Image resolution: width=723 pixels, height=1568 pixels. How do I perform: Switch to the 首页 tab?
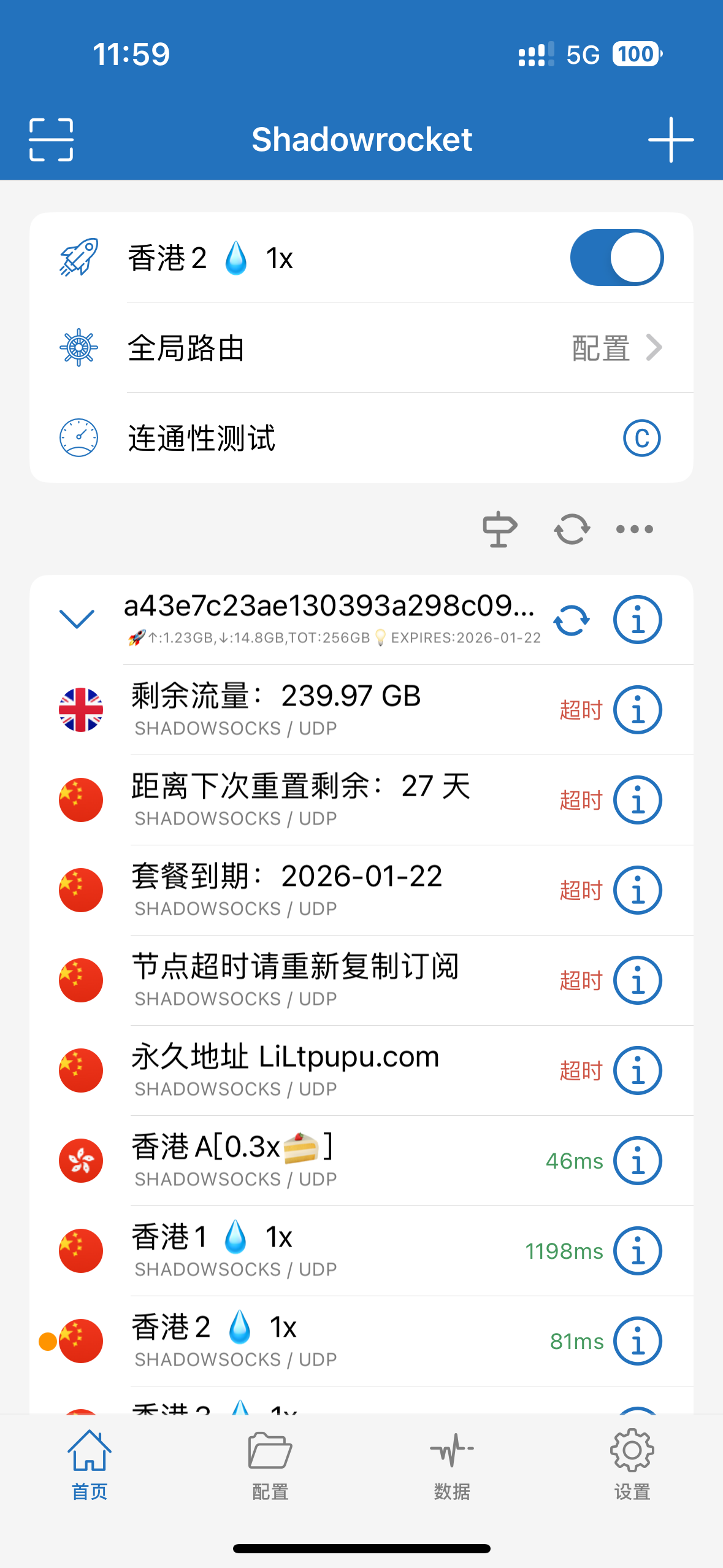[90, 1464]
